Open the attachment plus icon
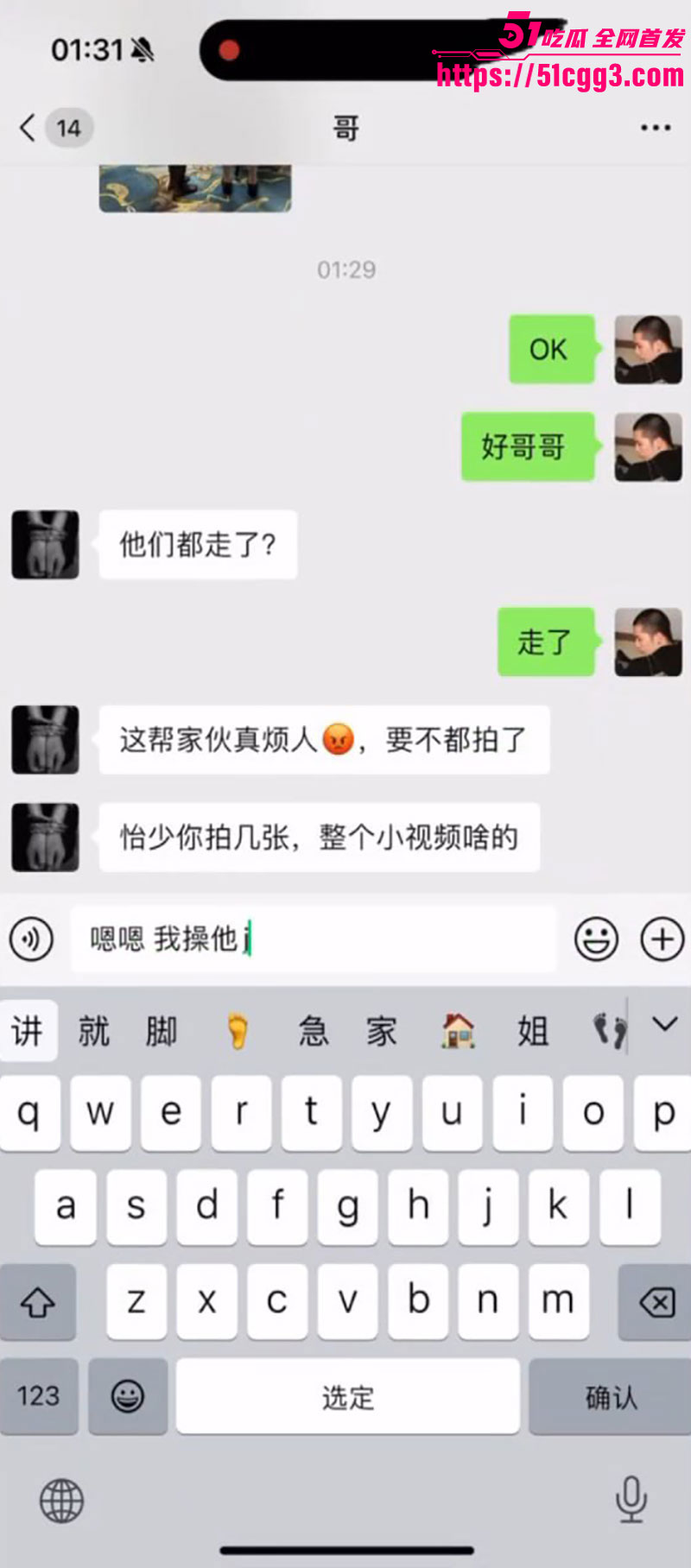 pos(661,939)
